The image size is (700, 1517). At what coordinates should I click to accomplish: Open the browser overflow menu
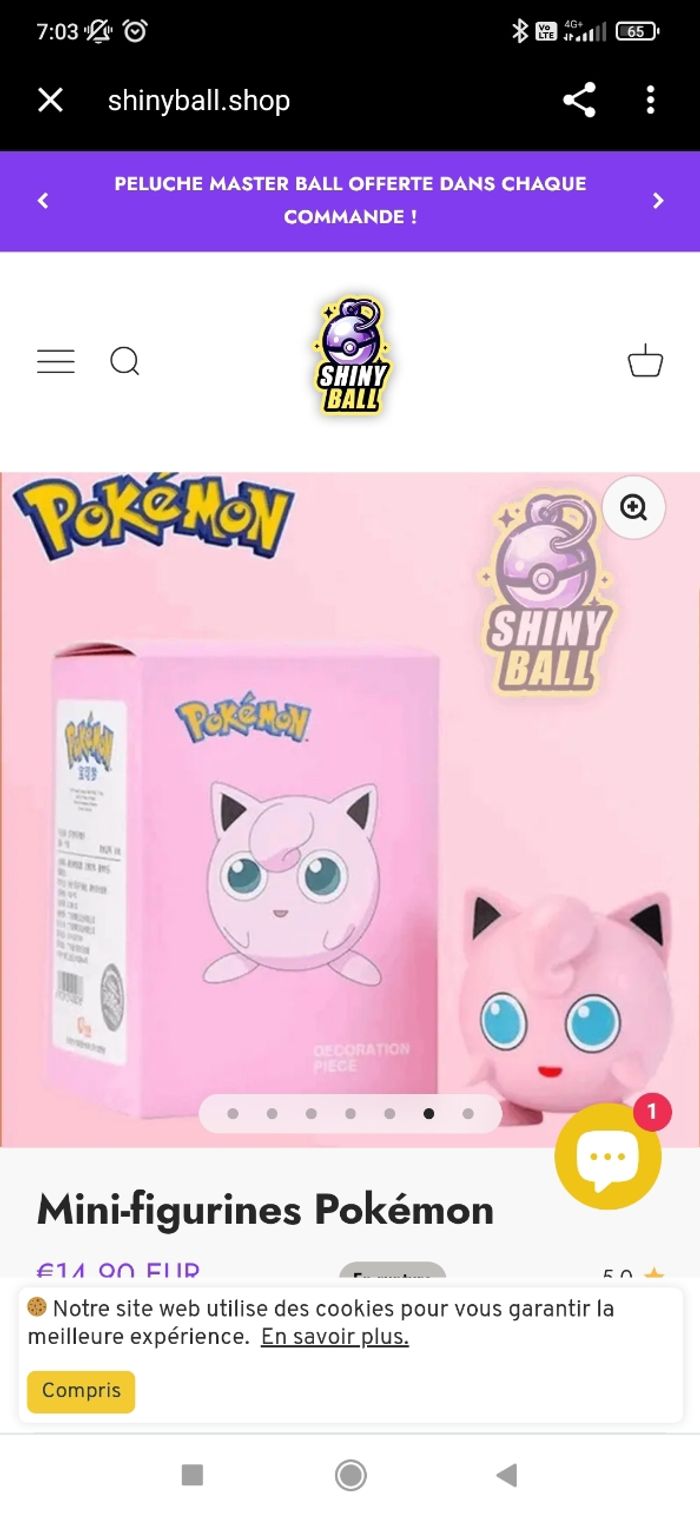(650, 100)
